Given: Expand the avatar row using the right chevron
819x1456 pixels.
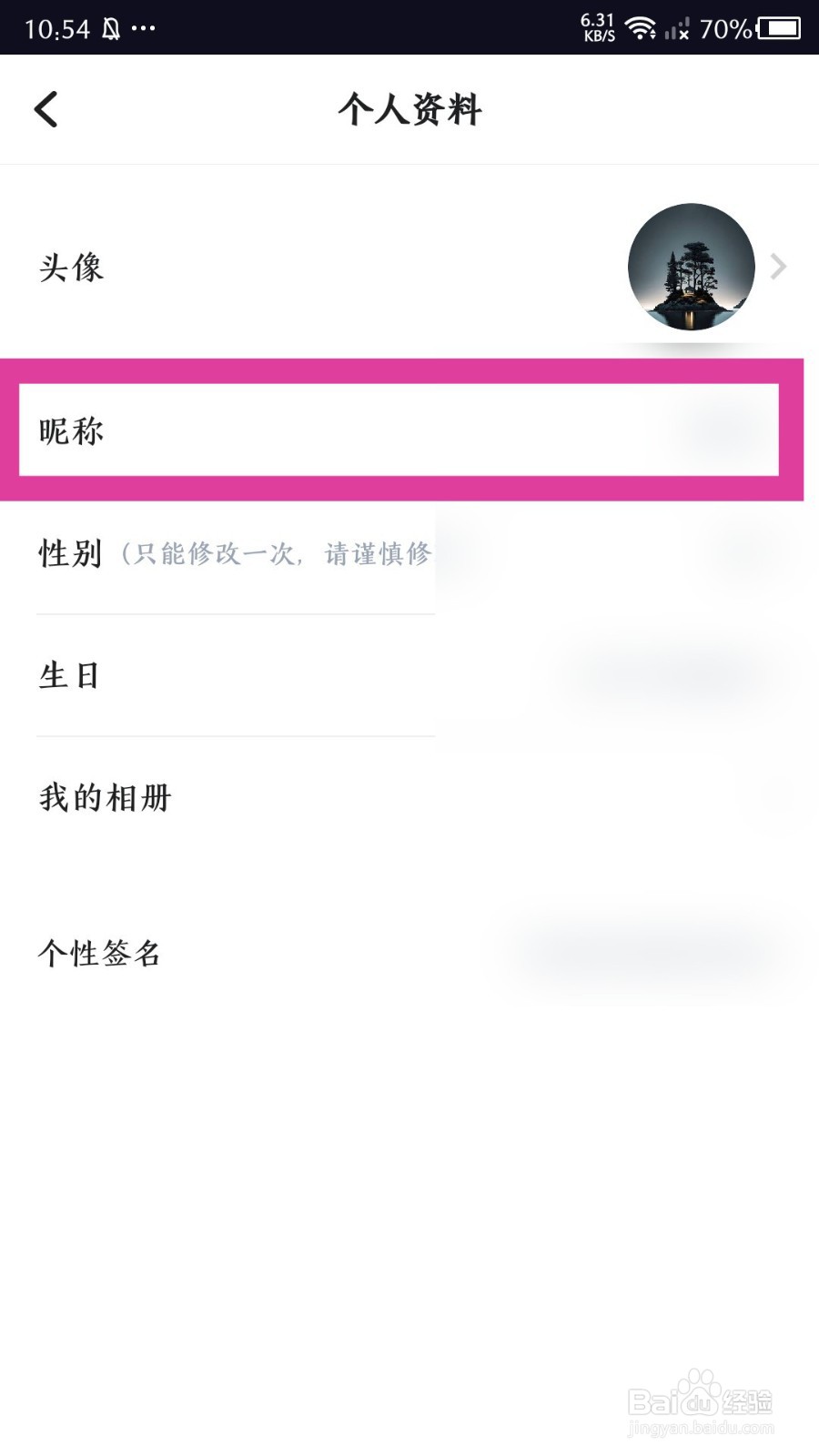Looking at the screenshot, I should 778,267.
